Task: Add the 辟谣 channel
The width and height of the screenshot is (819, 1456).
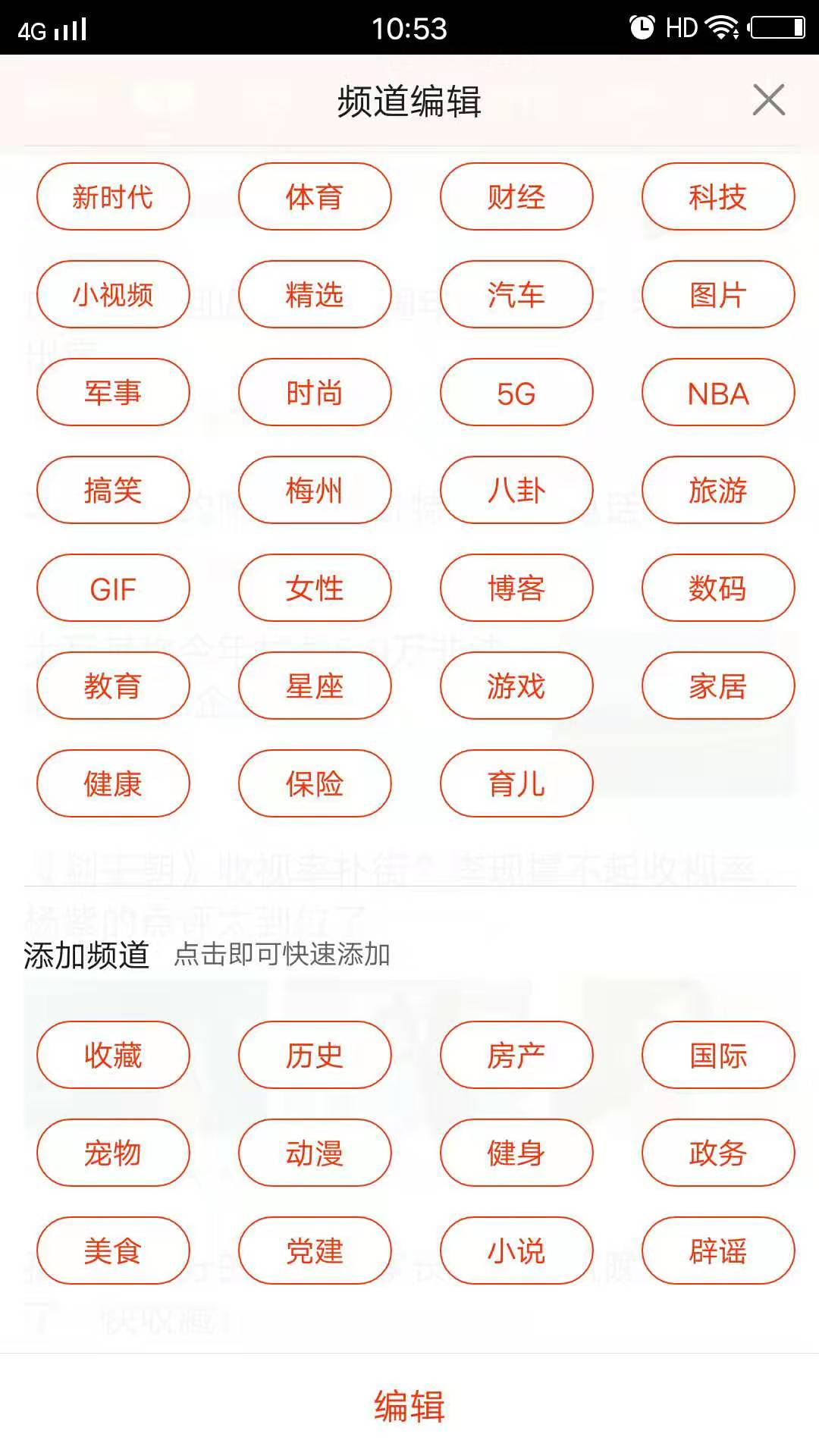Action: pyautogui.click(x=717, y=1250)
